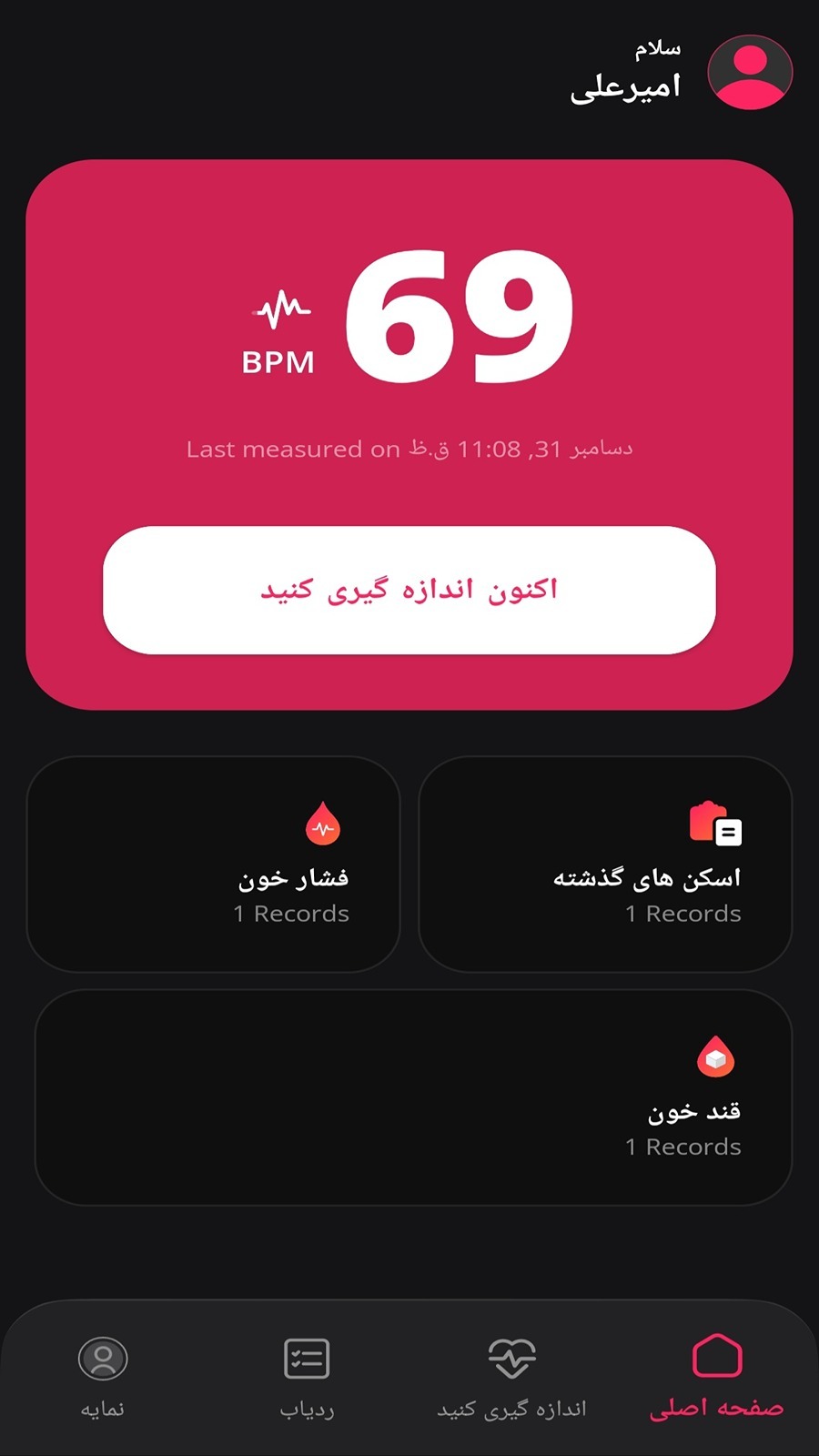
Task: Tap the last measured time text
Action: [409, 447]
